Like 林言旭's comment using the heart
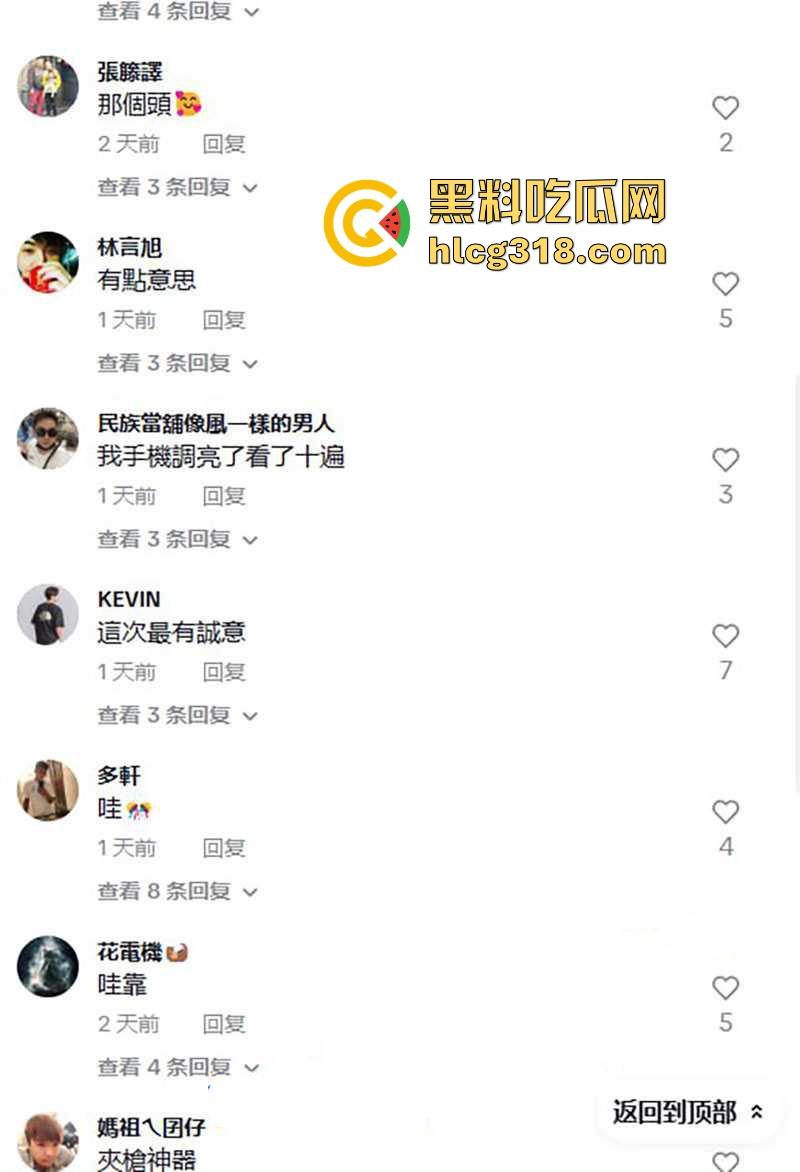800x1172 pixels. tap(725, 284)
